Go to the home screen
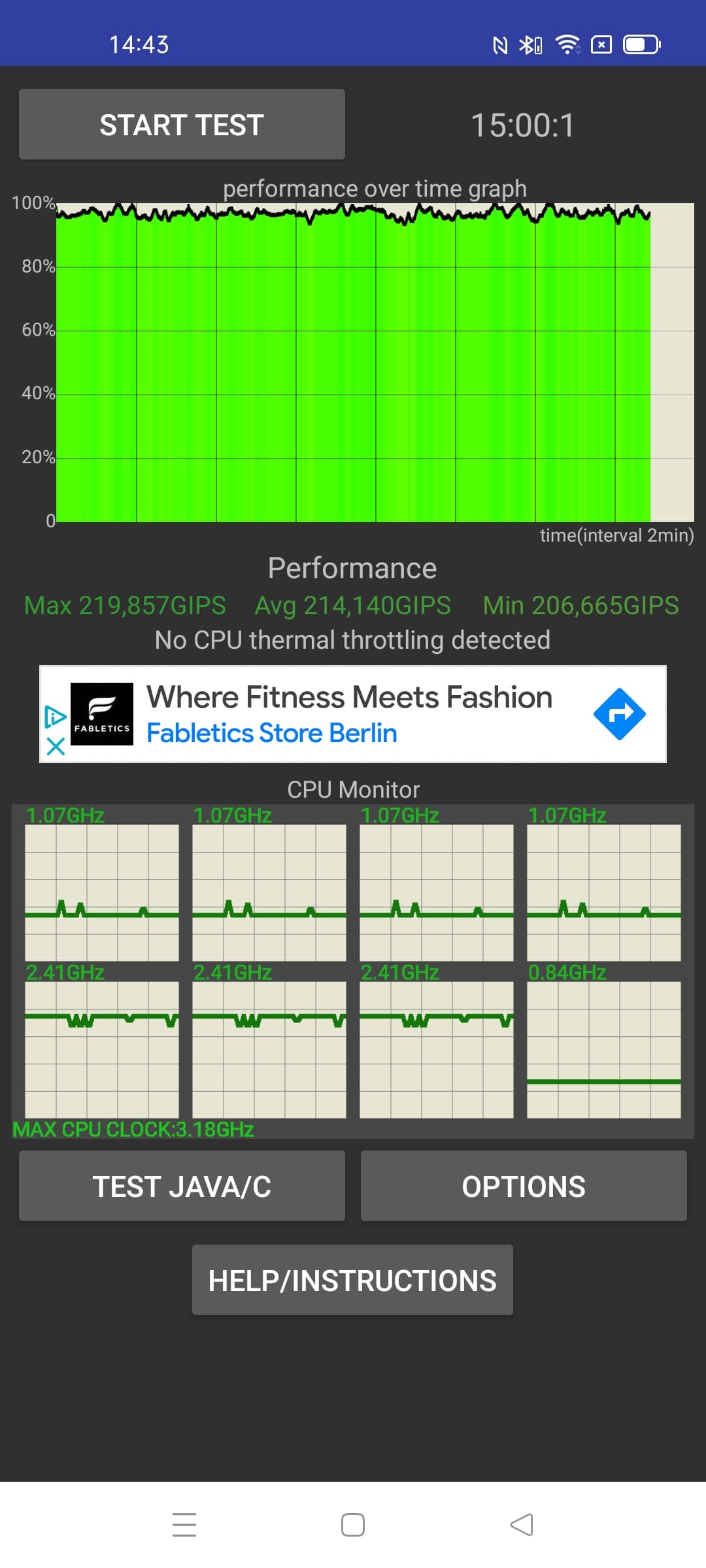The width and height of the screenshot is (706, 1568). click(353, 1525)
